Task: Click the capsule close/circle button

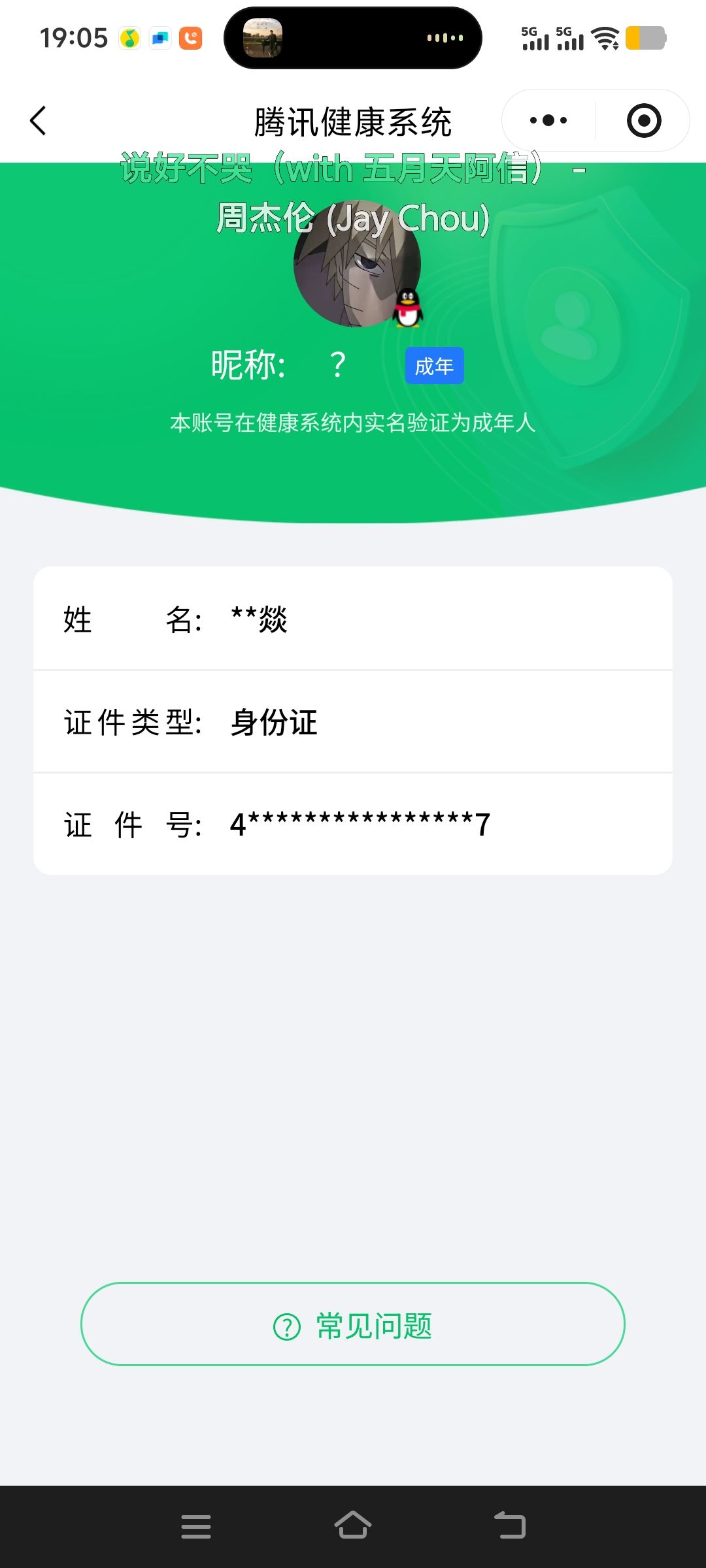Action: (x=643, y=120)
